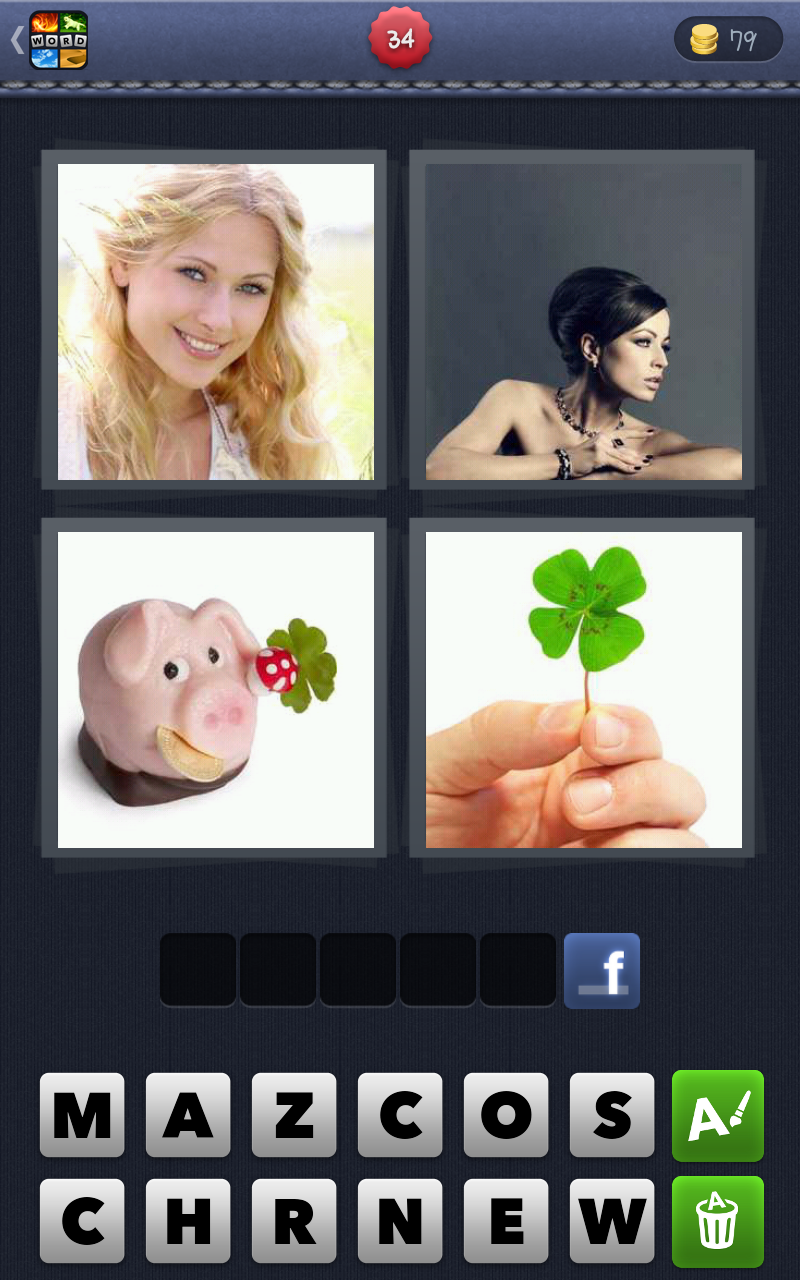This screenshot has height=1280, width=800.
Task: Enlarge the hand holding four-leaf clover picture
Action: (x=584, y=690)
